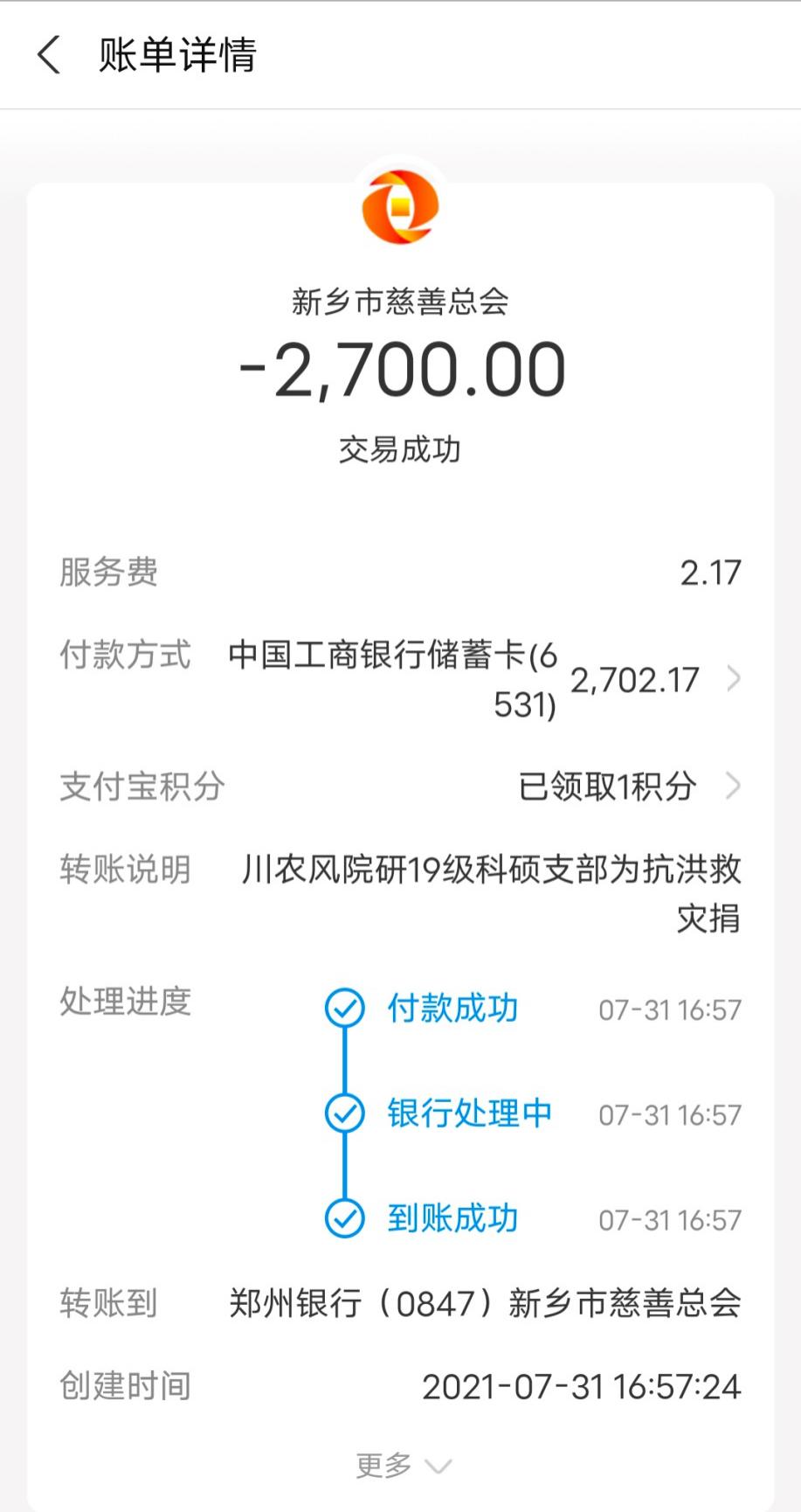Go back from the 账单详情 page
The height and width of the screenshot is (1512, 801).
[x=49, y=55]
